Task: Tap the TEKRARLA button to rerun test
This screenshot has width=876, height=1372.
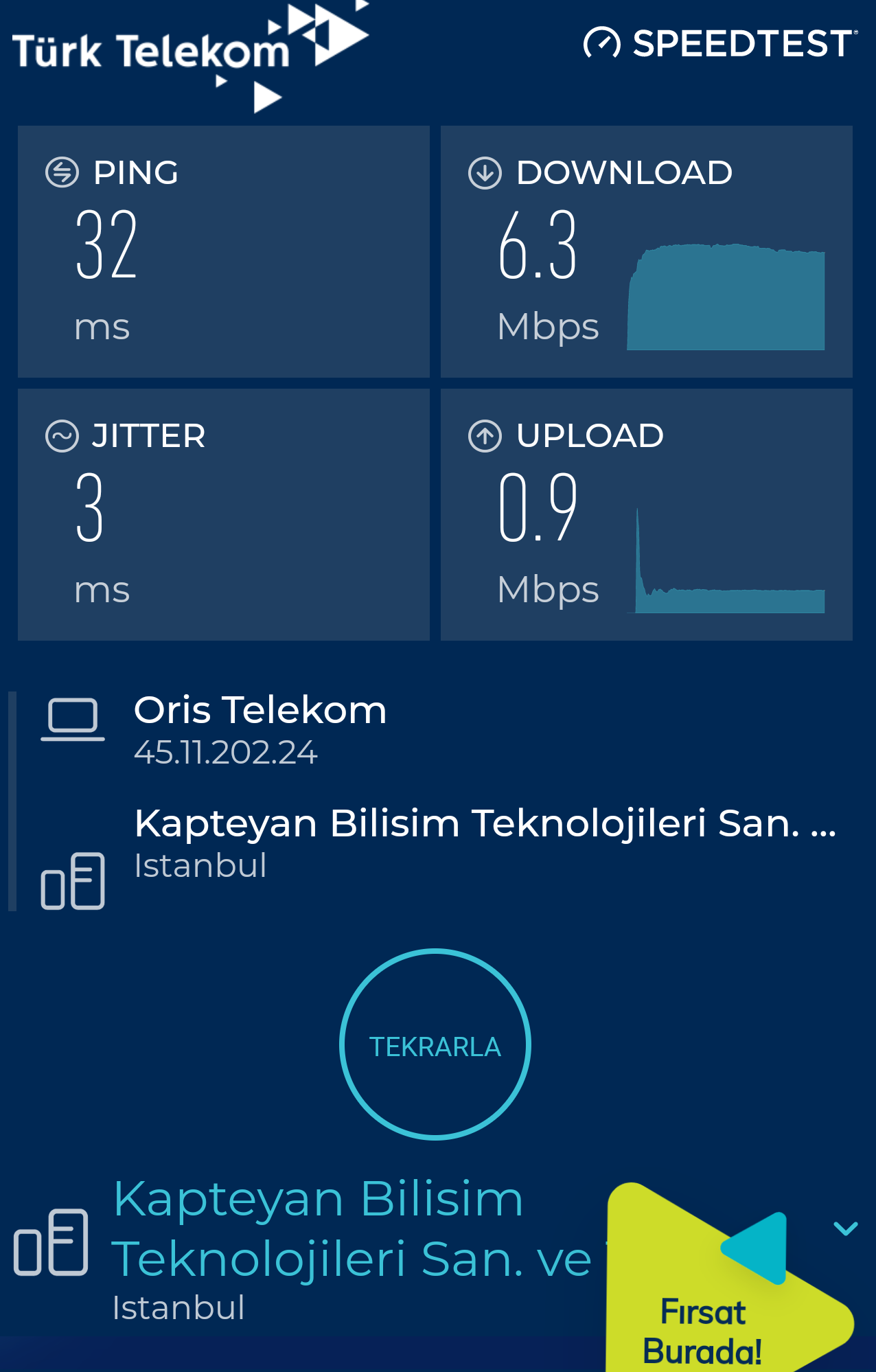Action: point(435,1044)
